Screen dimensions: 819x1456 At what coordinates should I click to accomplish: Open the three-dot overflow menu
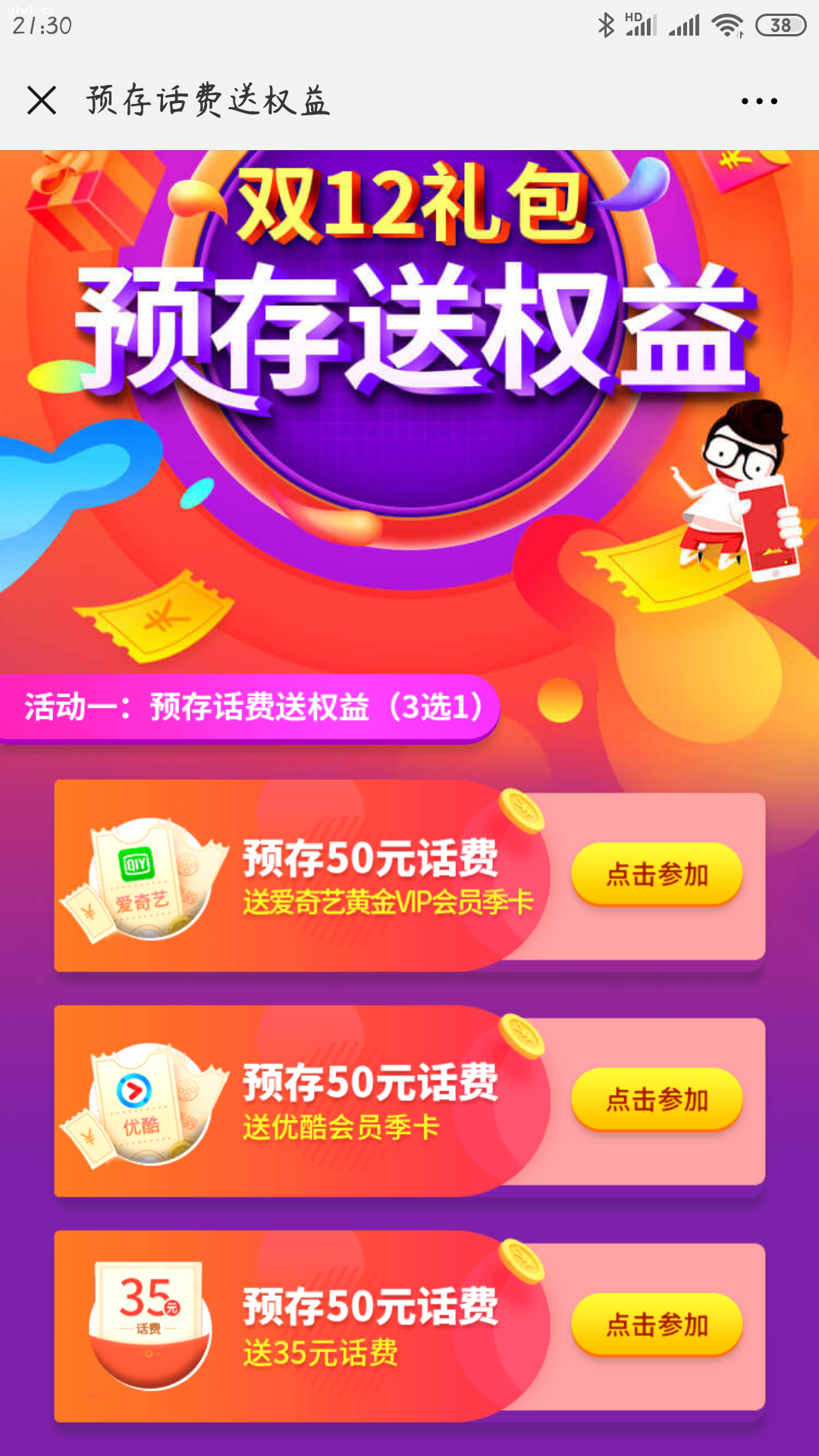pyautogui.click(x=759, y=101)
